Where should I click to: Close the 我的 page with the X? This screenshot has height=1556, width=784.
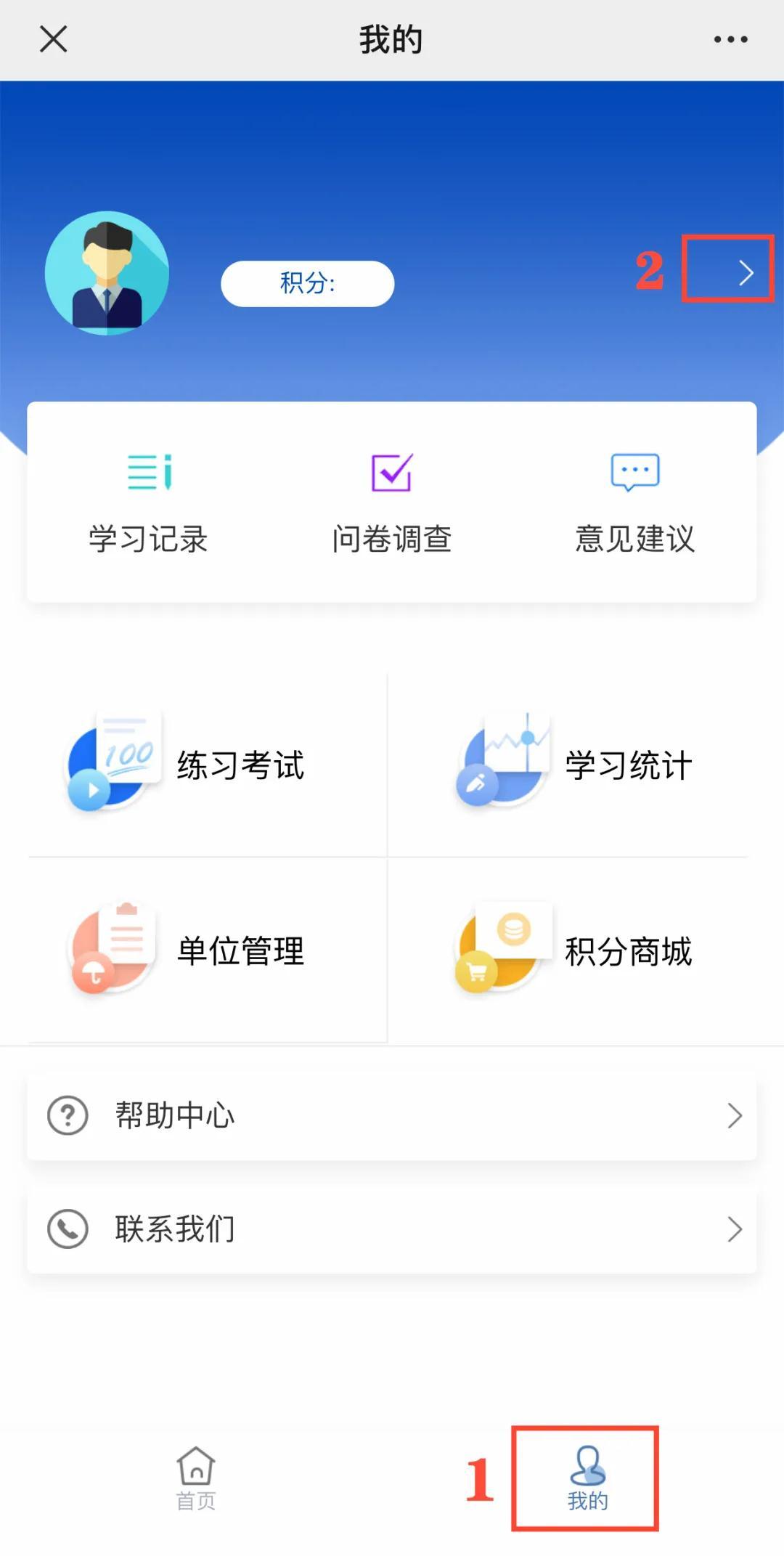(x=53, y=39)
